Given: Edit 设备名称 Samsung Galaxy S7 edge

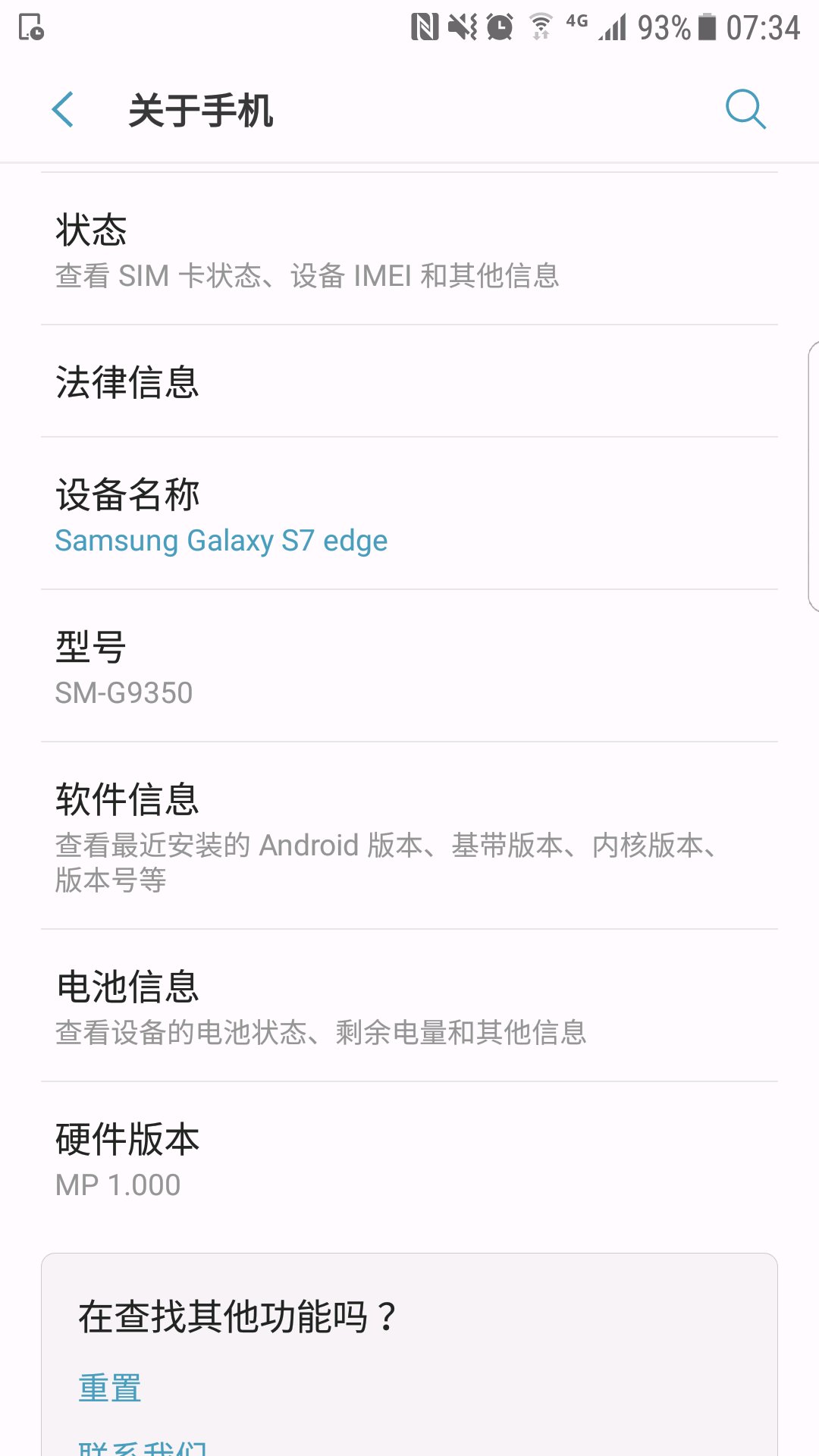Looking at the screenshot, I should [409, 516].
